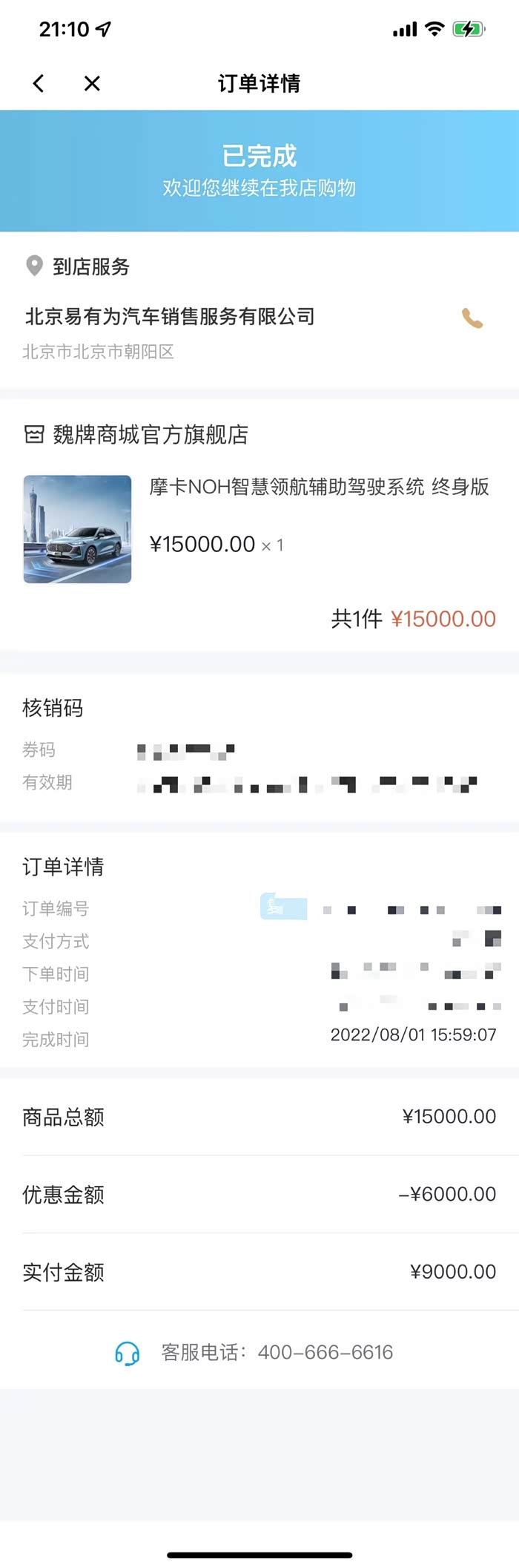Screen dimensions: 519x1568
Task: Go back using the top-left arrow
Action: pos(39,83)
